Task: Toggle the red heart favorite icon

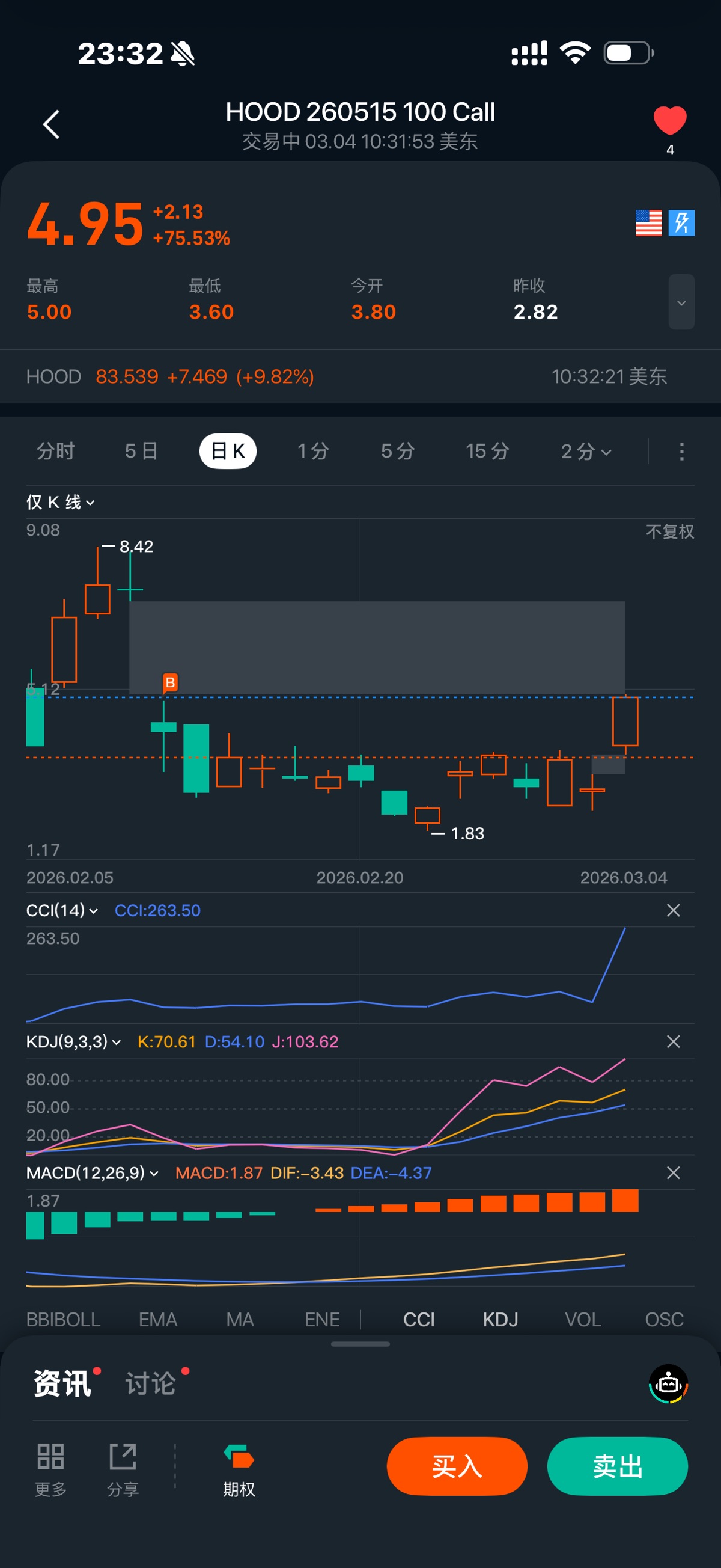Action: (x=669, y=120)
